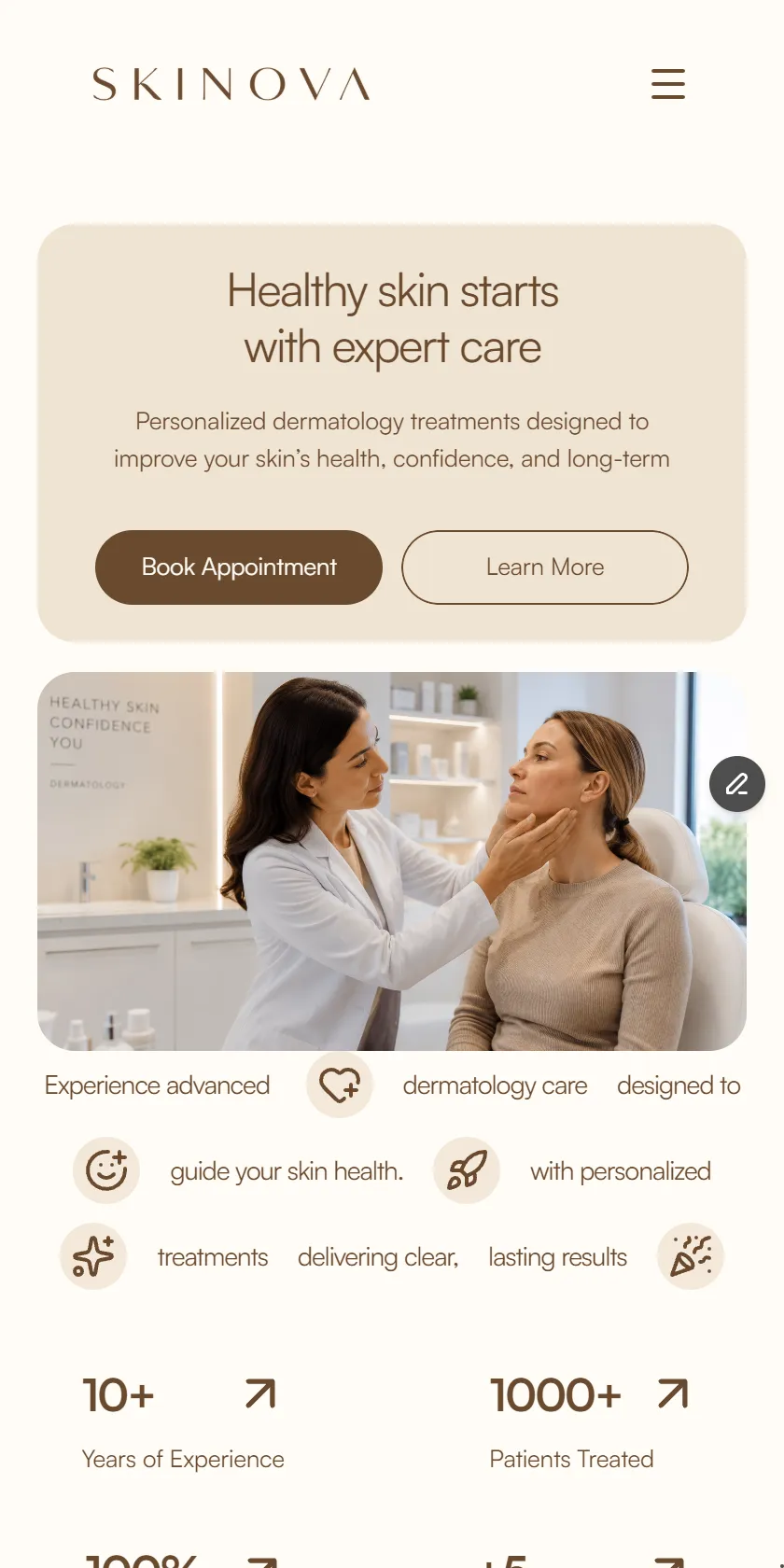This screenshot has width=784, height=1568.
Task: Open the SKINOVA logo home link
Action: click(231, 84)
